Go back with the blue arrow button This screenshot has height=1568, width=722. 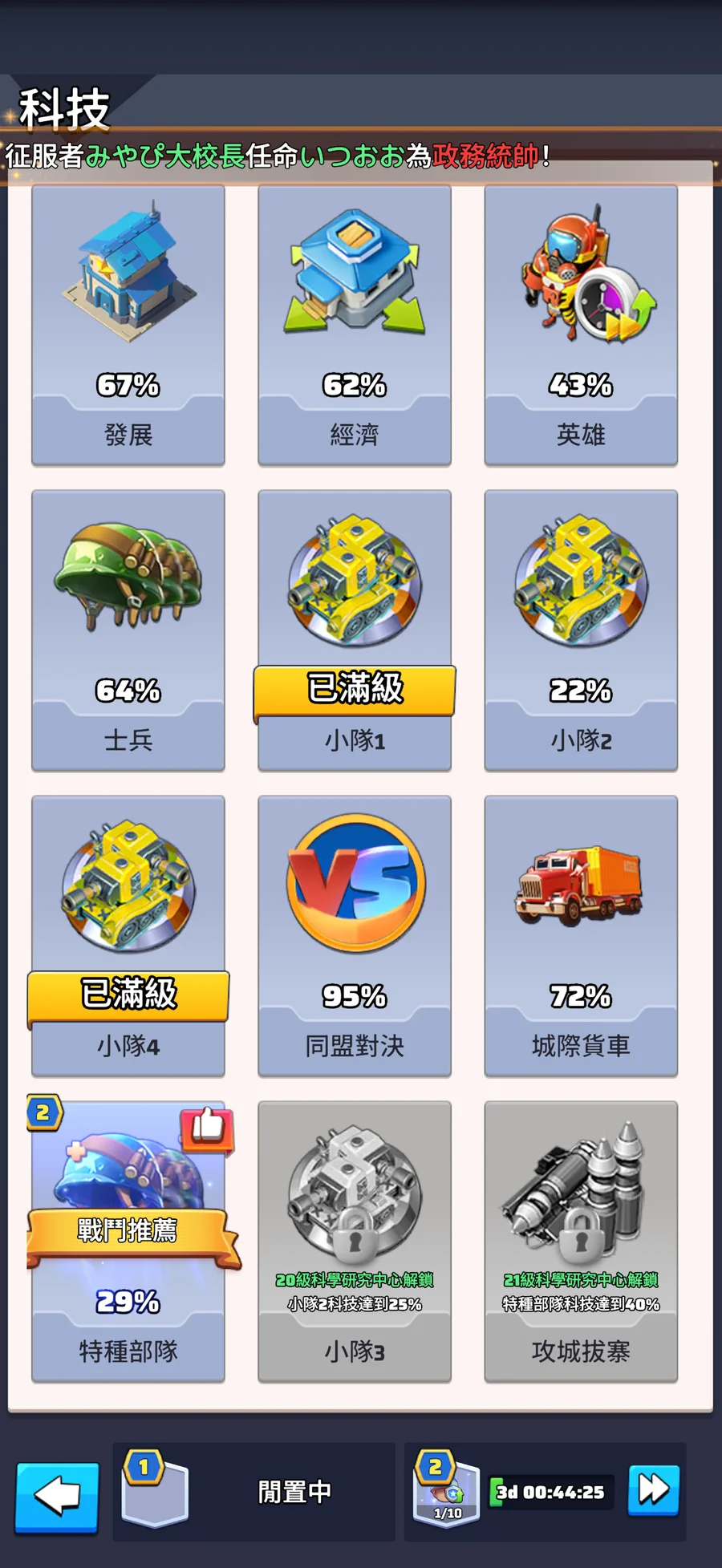[x=57, y=1497]
